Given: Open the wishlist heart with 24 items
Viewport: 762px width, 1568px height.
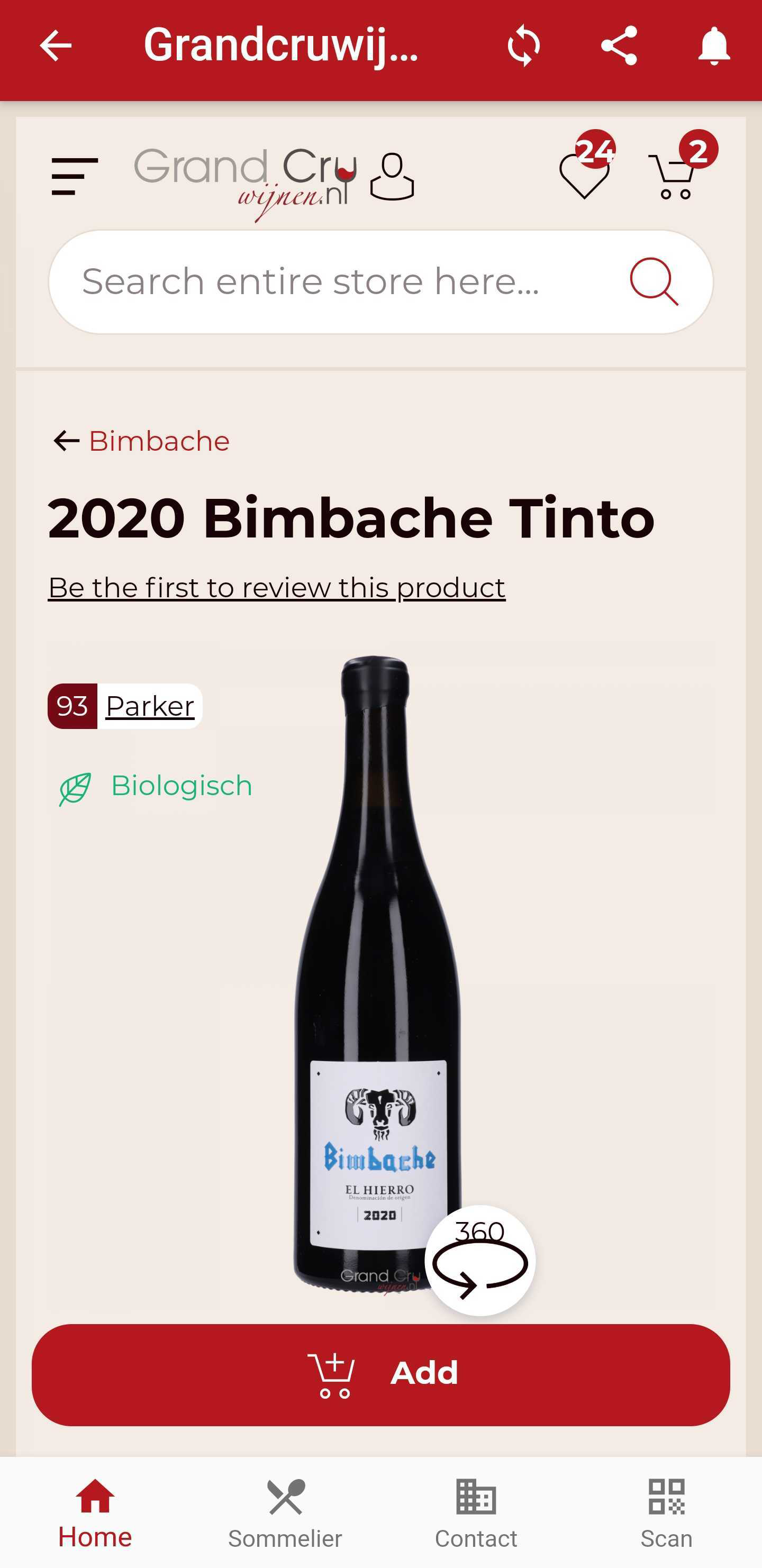Looking at the screenshot, I should (585, 175).
